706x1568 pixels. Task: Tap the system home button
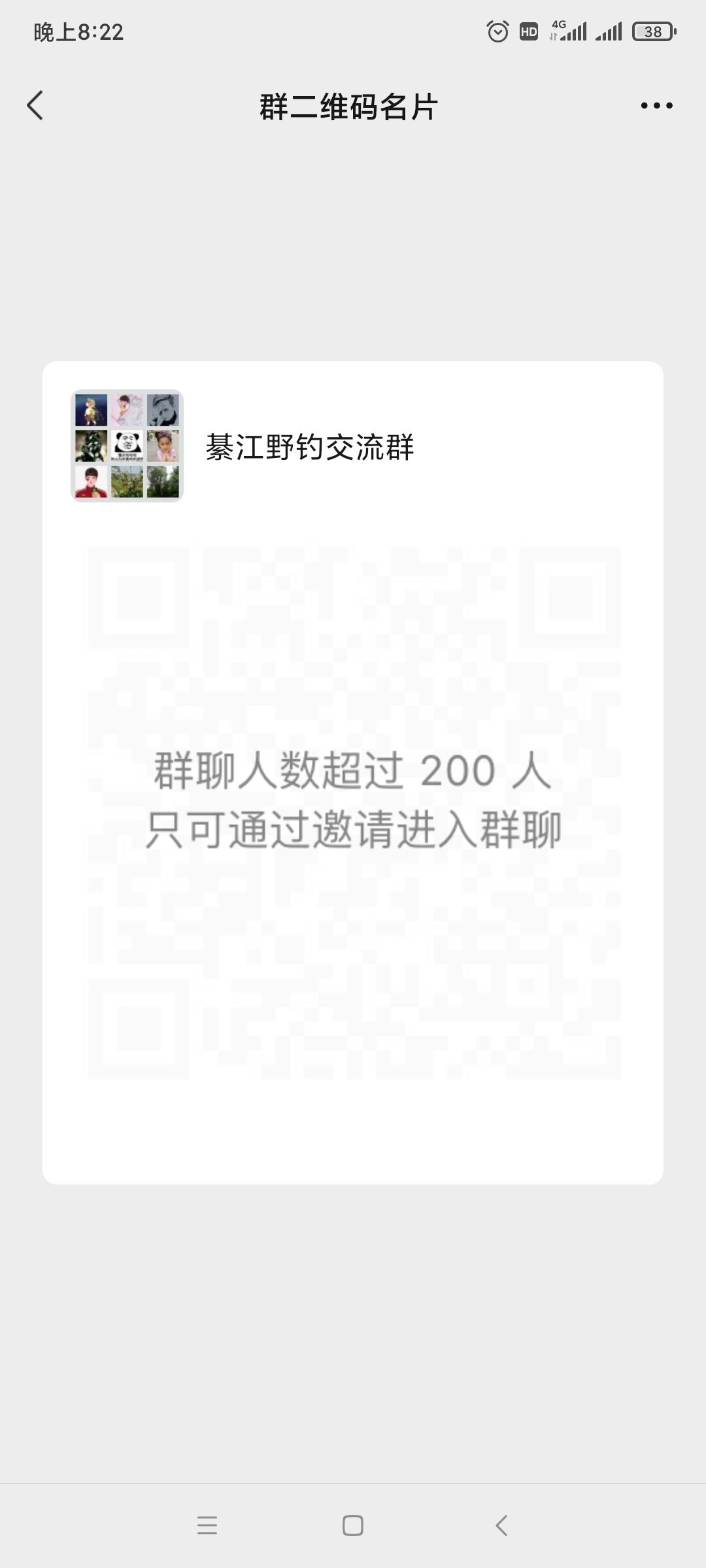click(353, 1526)
